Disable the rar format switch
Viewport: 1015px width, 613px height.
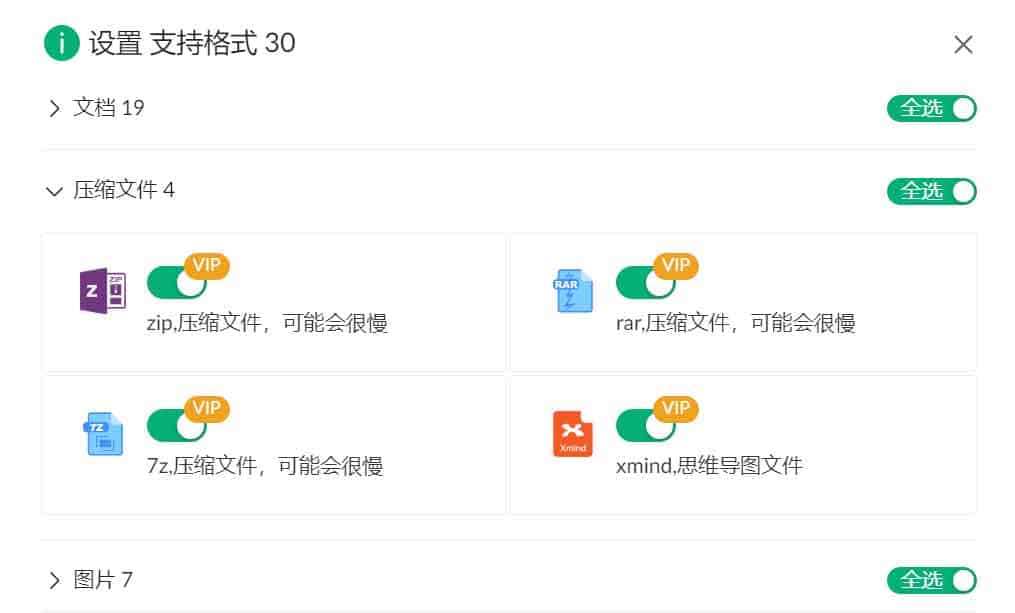pyautogui.click(x=645, y=283)
